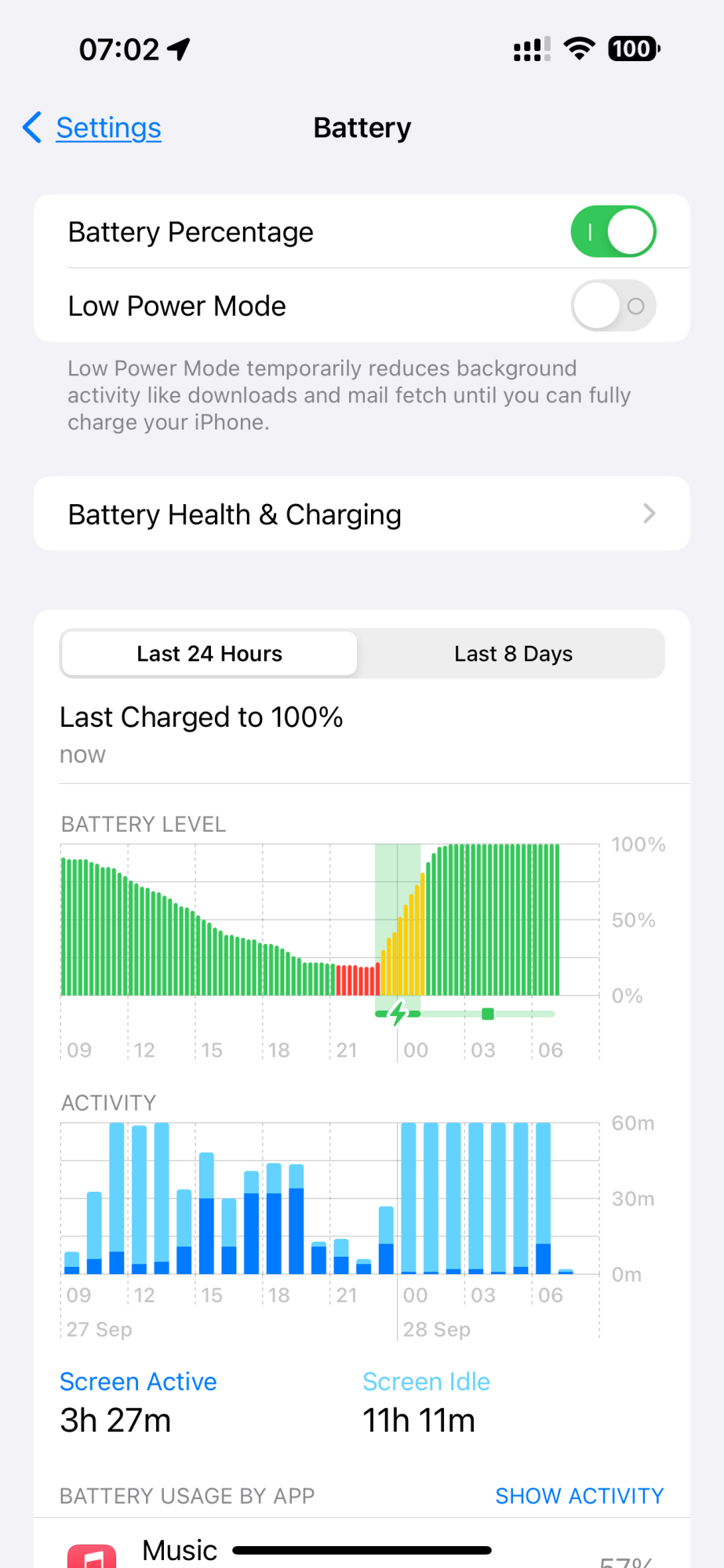Tap SHOW ACTIVITY link
Screen dimensions: 724x1568
point(580,1496)
